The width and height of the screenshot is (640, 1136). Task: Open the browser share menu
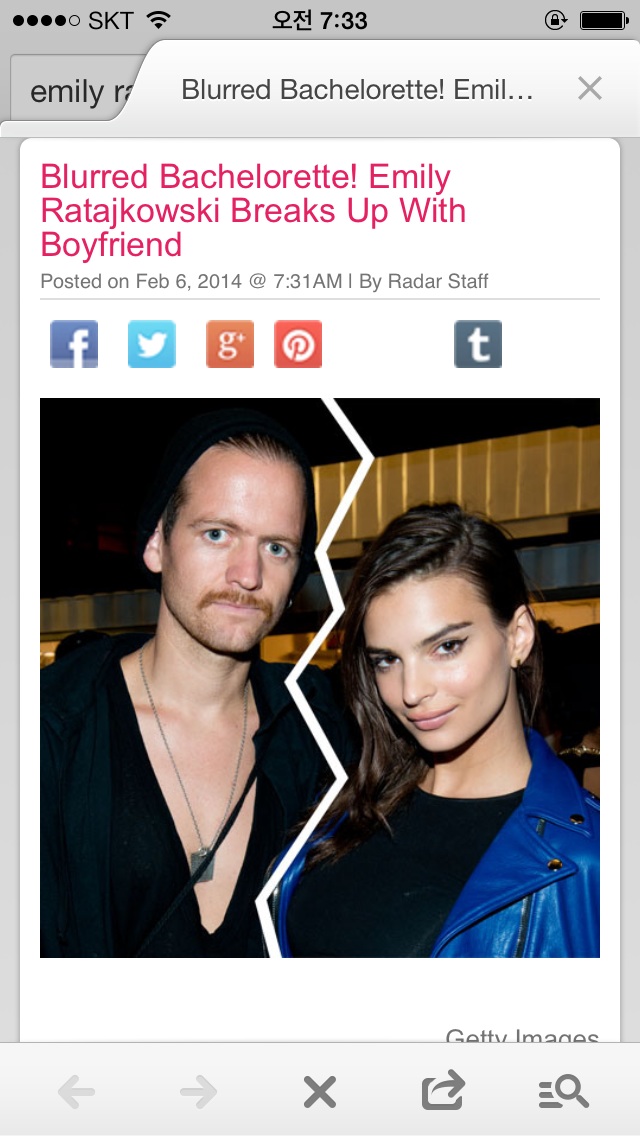(x=443, y=1091)
